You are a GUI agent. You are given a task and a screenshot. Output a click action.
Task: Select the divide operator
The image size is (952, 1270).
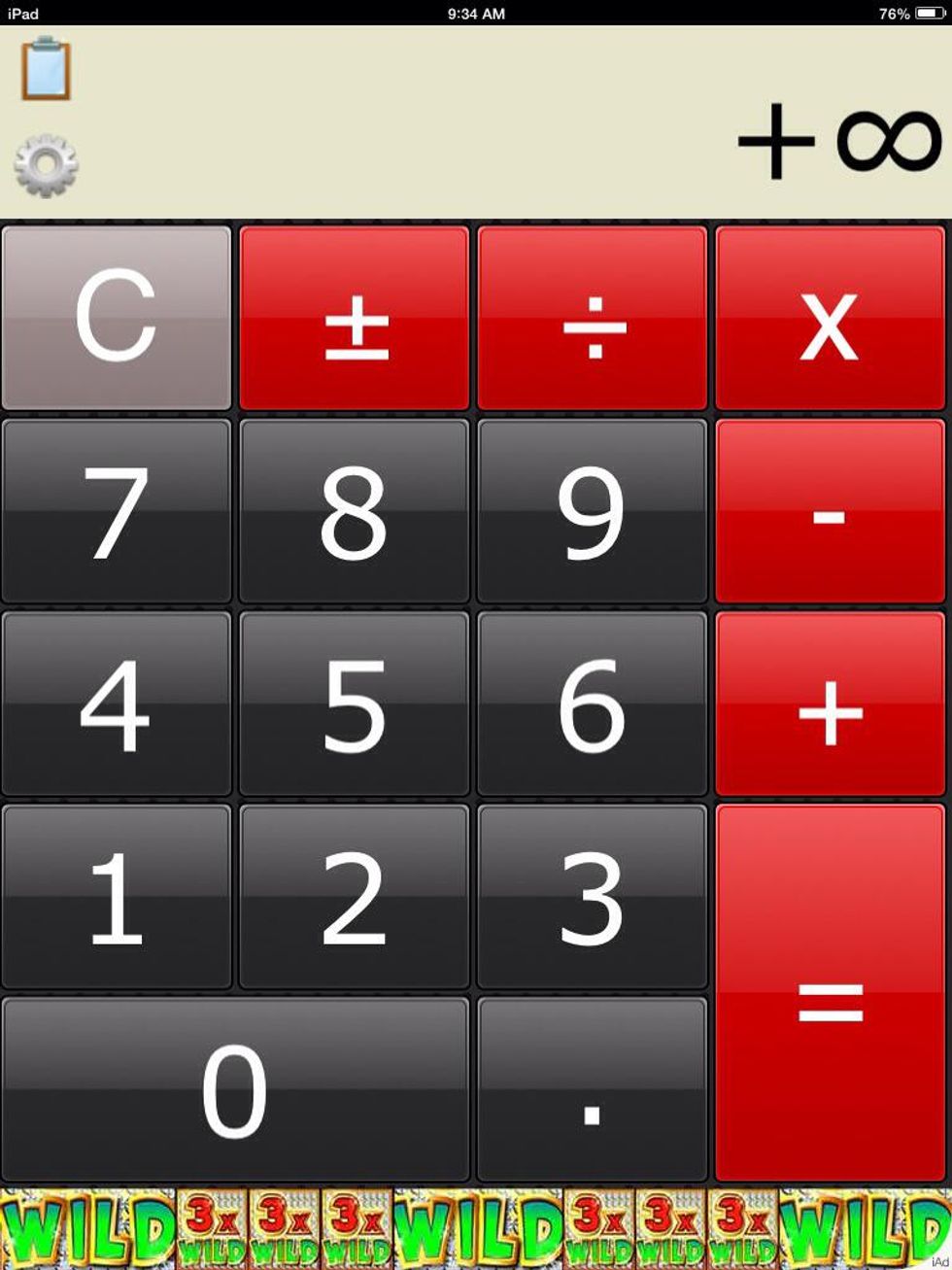(x=593, y=318)
